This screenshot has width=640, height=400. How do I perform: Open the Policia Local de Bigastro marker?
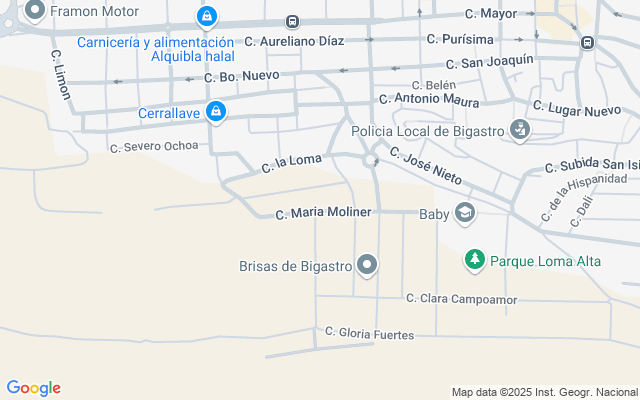coord(520,131)
